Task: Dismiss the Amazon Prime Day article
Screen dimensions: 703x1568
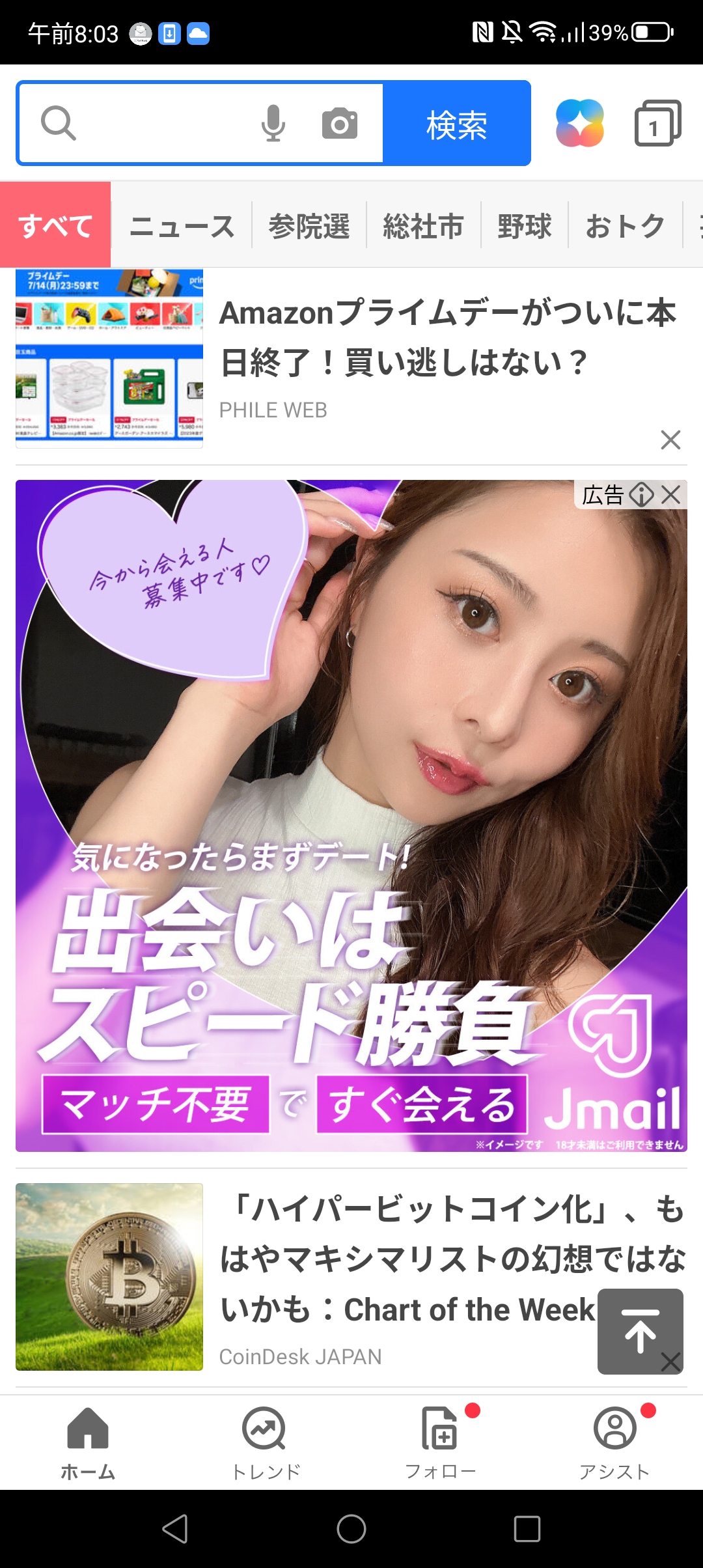Action: [669, 440]
